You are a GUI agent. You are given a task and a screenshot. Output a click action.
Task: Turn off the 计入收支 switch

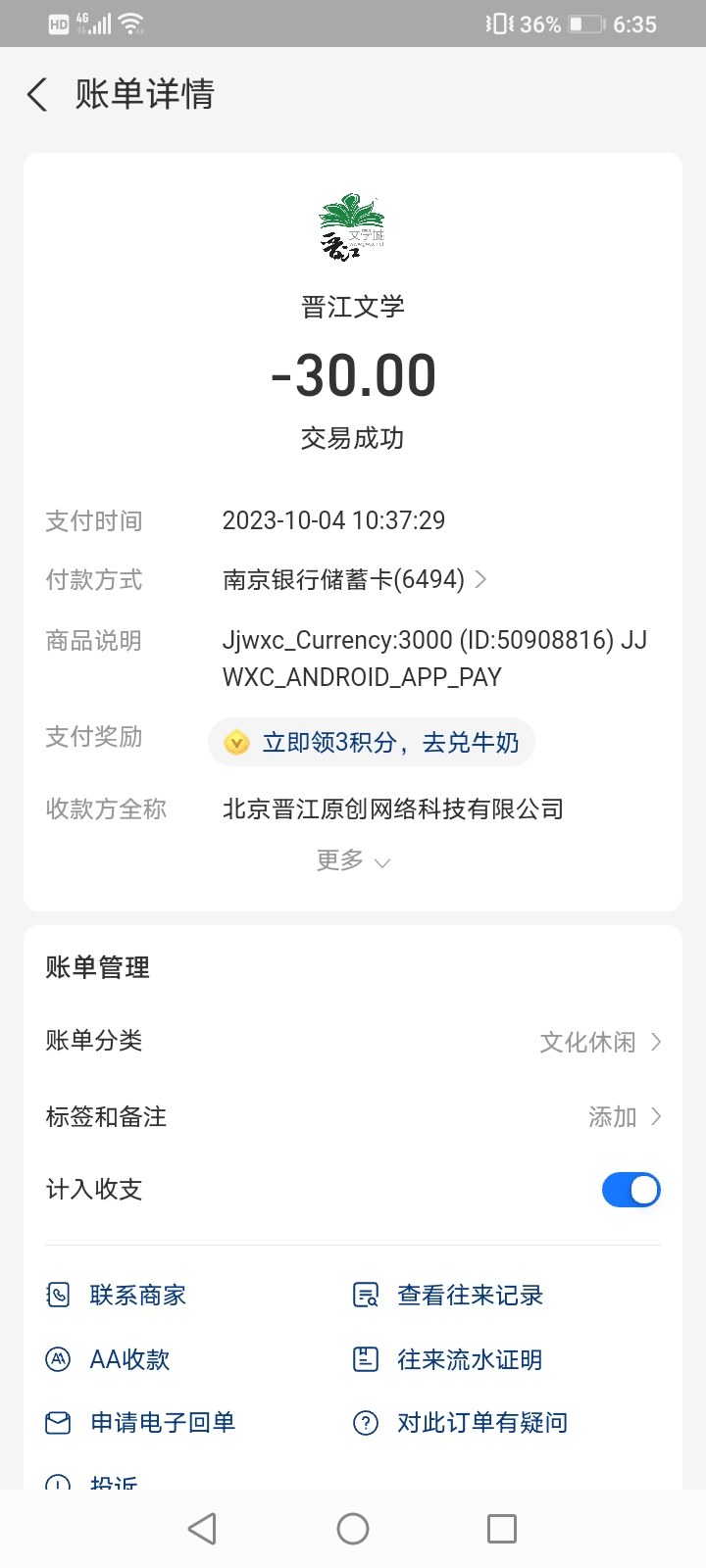(x=630, y=1190)
